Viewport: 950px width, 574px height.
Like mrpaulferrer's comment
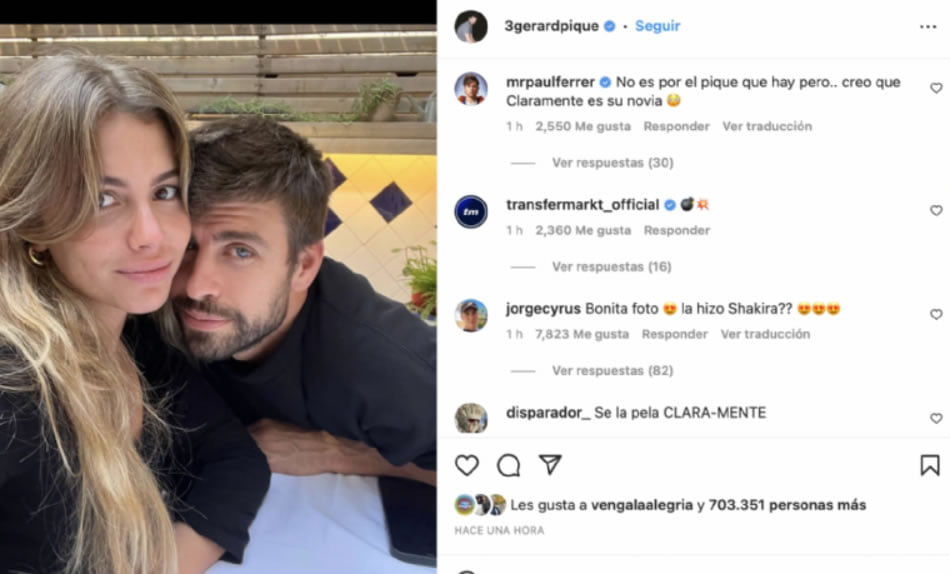[936, 88]
